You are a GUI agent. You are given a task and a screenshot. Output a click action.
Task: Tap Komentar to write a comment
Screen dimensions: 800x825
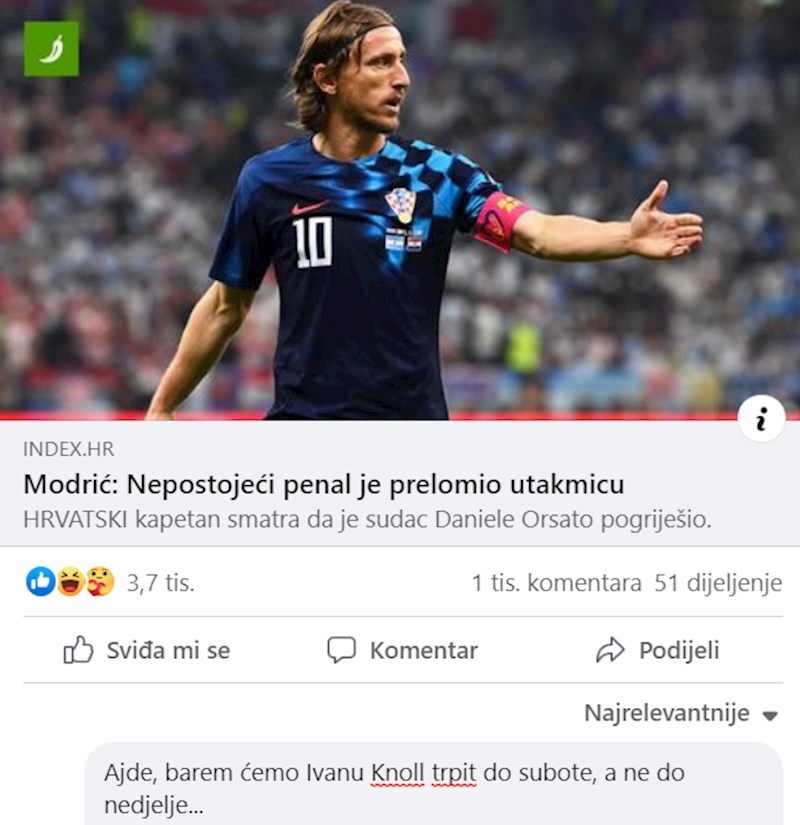tap(402, 651)
